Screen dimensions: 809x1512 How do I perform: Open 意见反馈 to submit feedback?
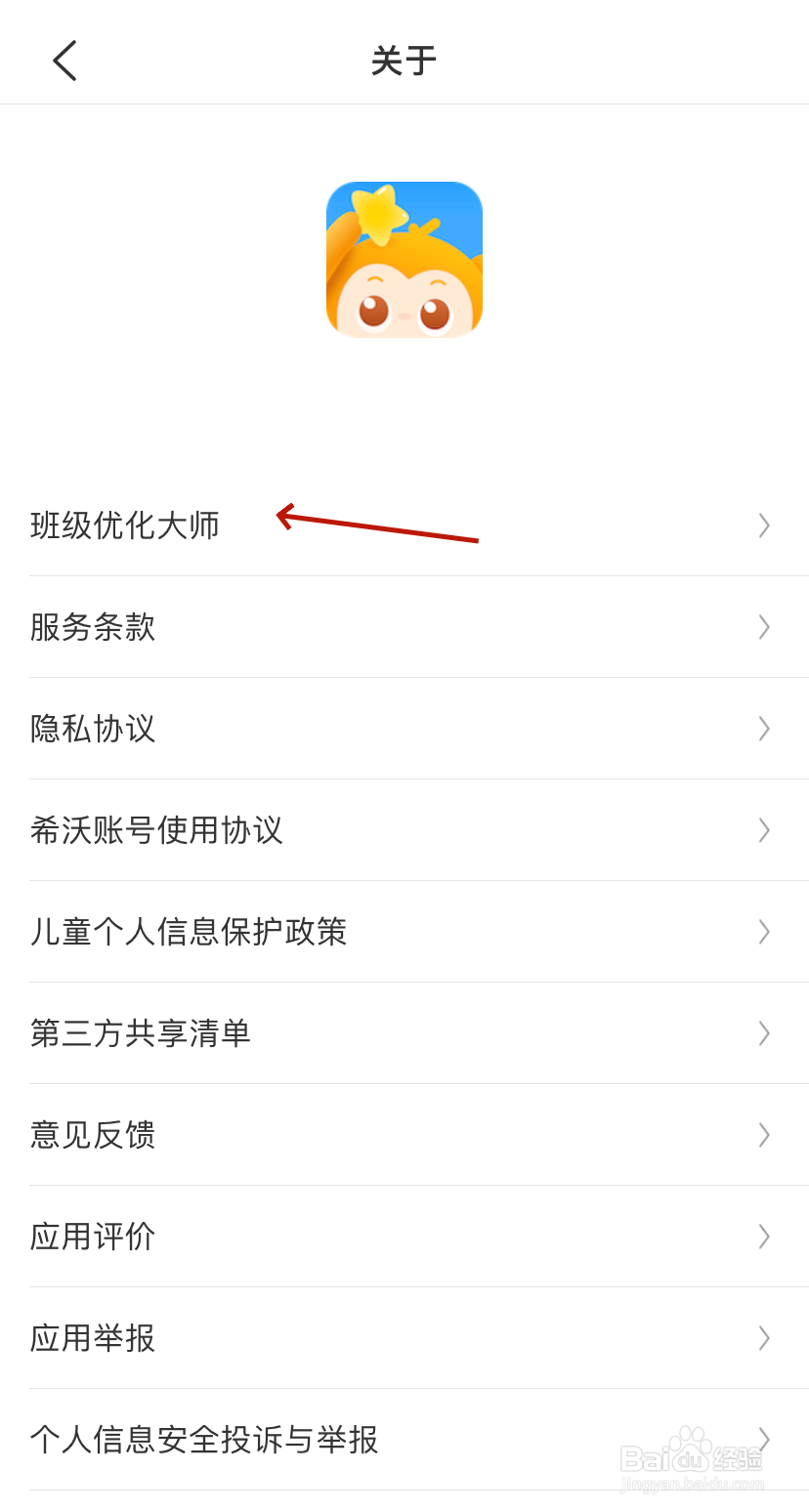click(x=93, y=1135)
